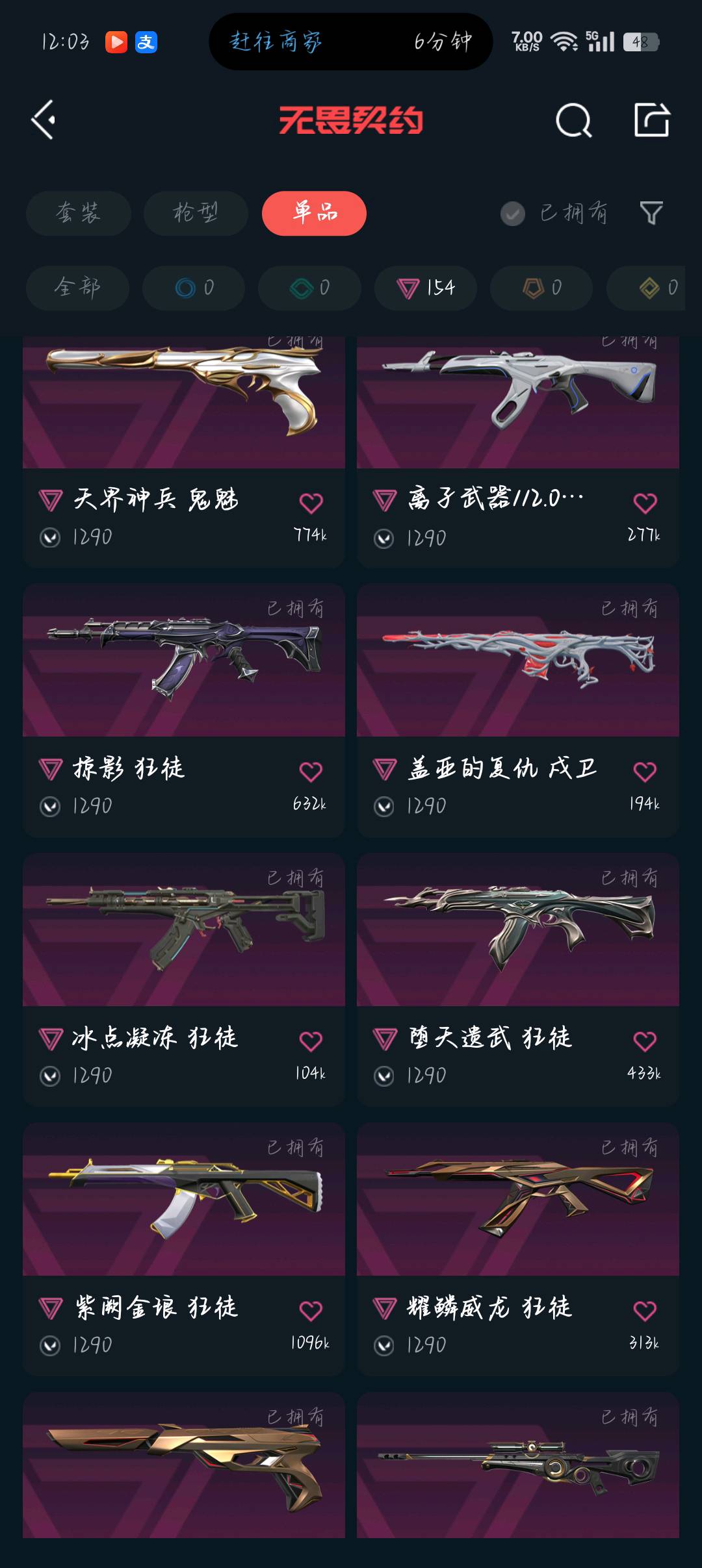Select the 全部 rarity chip
Image resolution: width=702 pixels, height=1568 pixels.
coord(77,287)
